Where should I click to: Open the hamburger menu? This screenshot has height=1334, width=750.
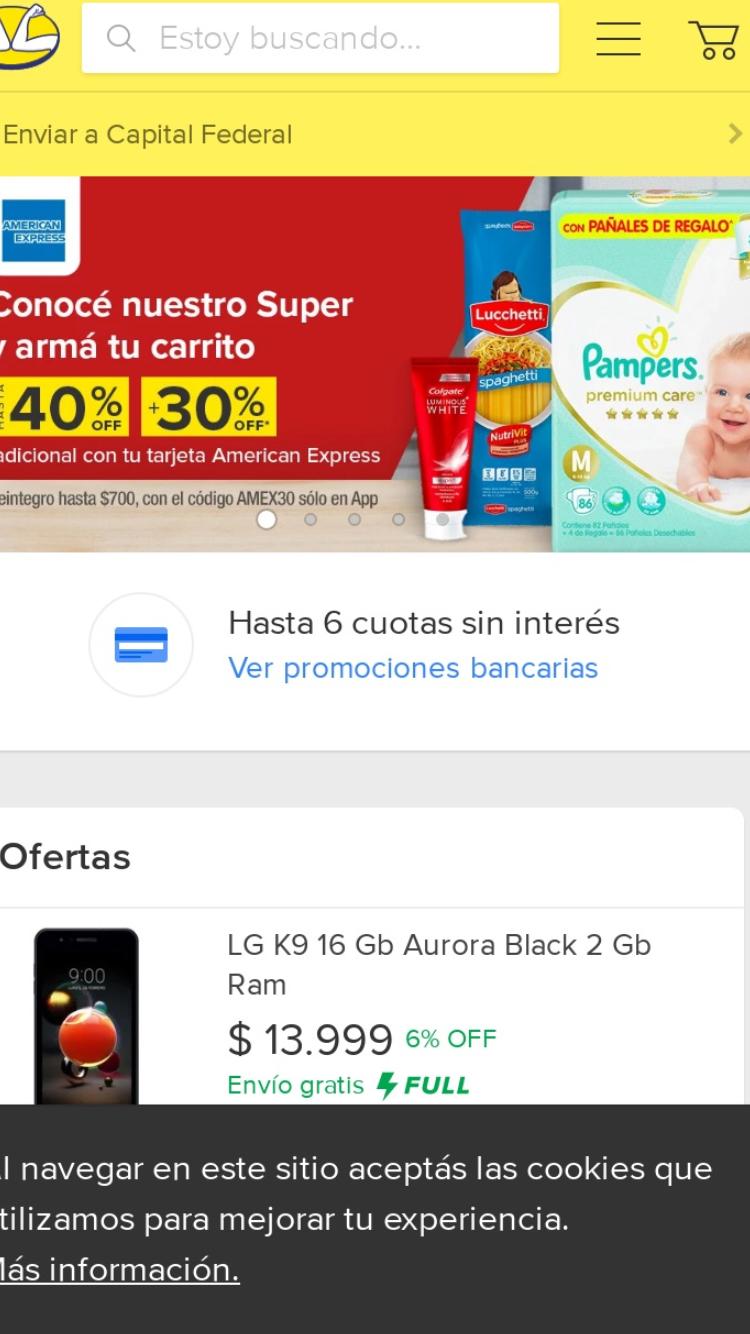618,38
